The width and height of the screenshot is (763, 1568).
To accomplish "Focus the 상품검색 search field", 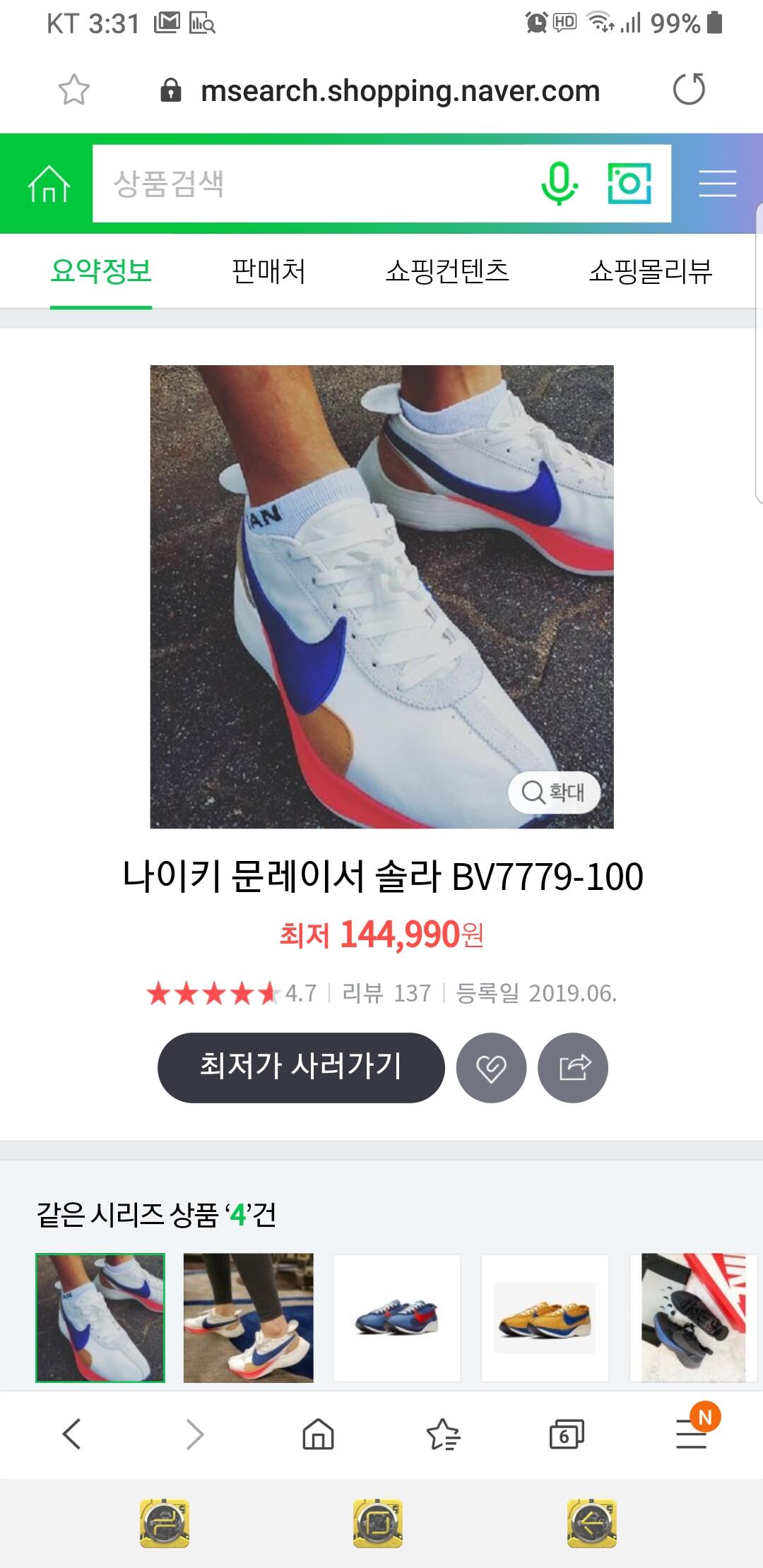I will point(311,184).
